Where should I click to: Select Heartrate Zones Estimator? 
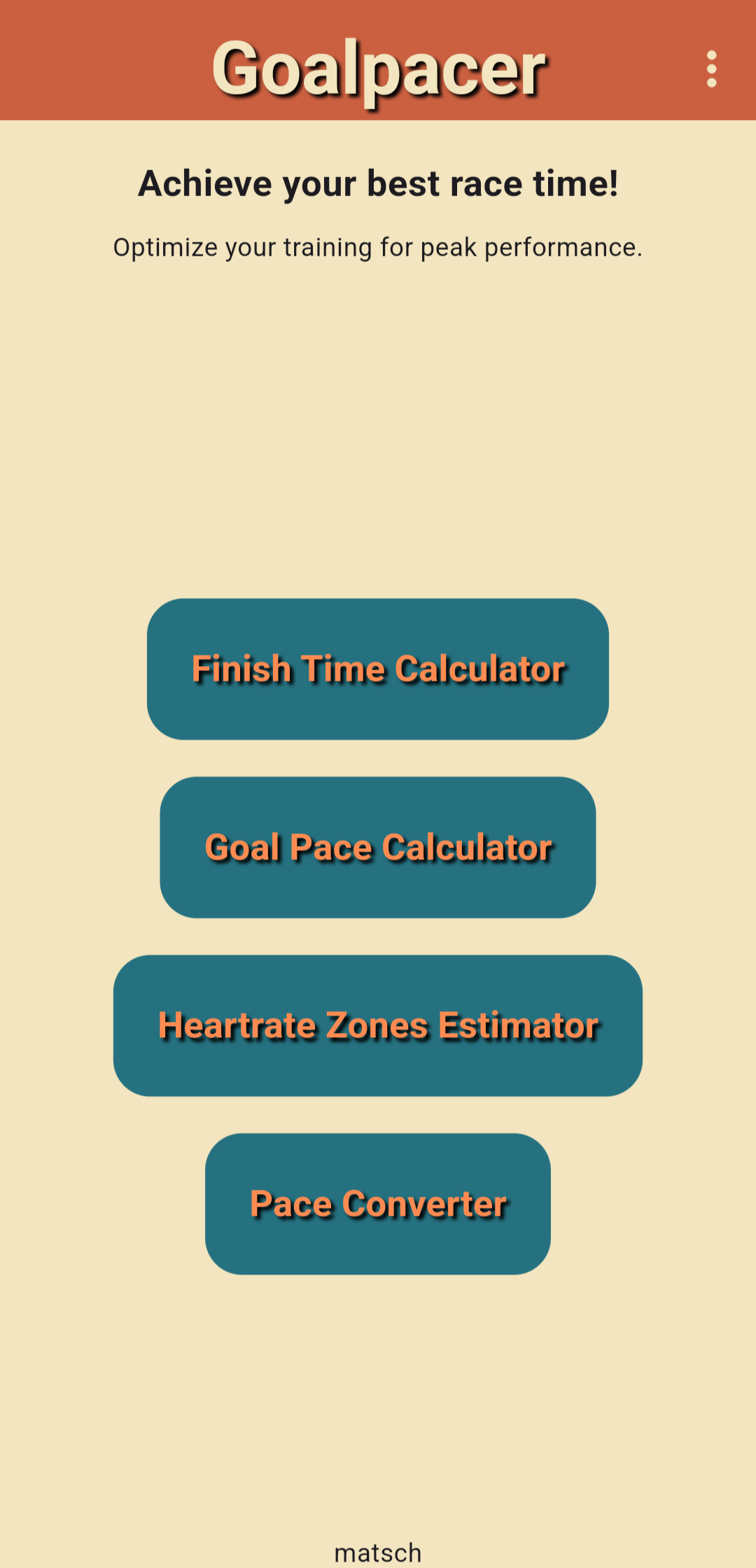(x=378, y=1025)
